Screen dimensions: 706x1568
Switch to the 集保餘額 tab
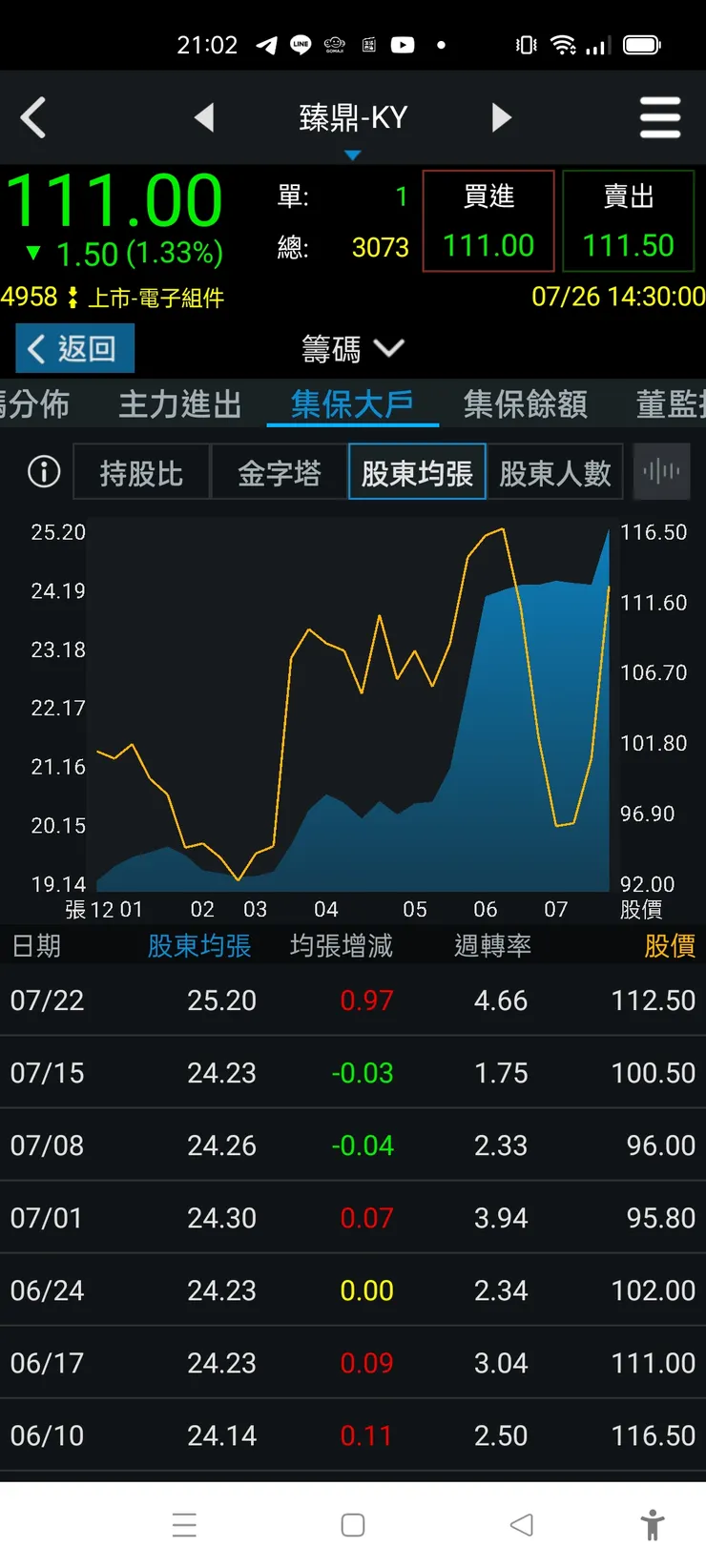pos(525,404)
